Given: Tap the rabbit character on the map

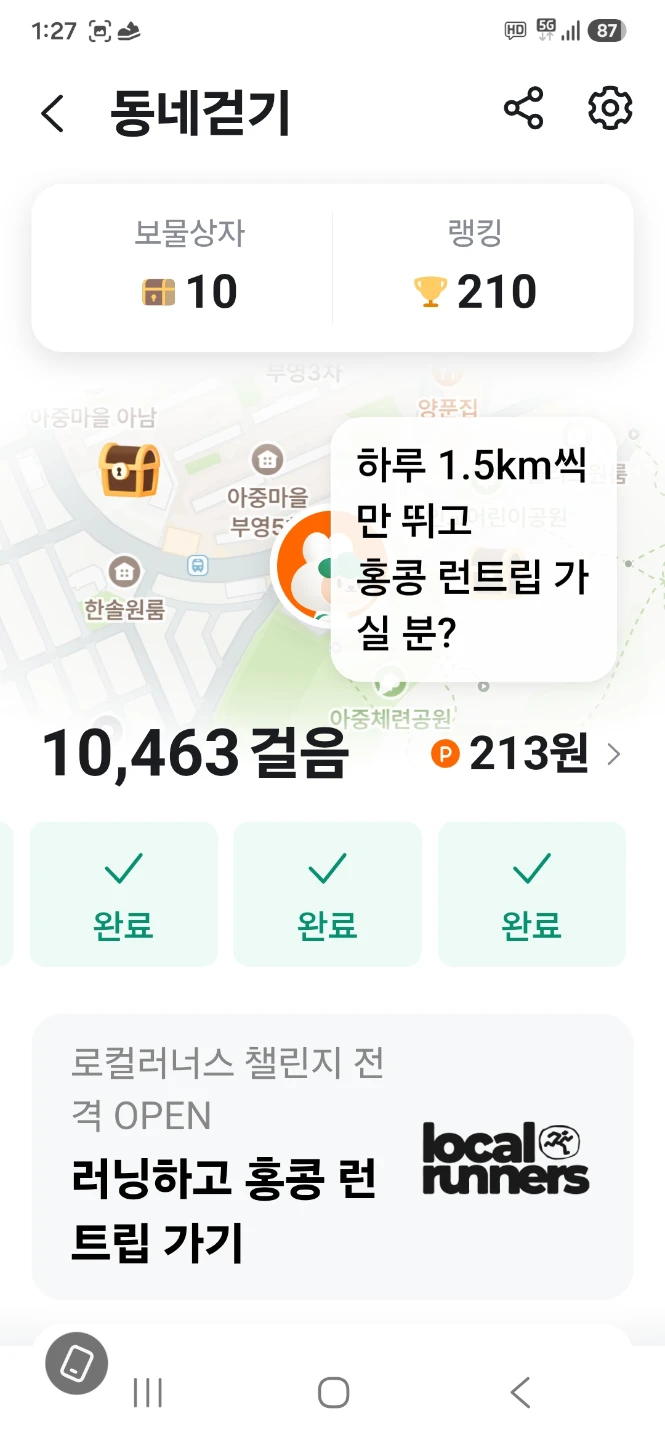Looking at the screenshot, I should click(303, 564).
